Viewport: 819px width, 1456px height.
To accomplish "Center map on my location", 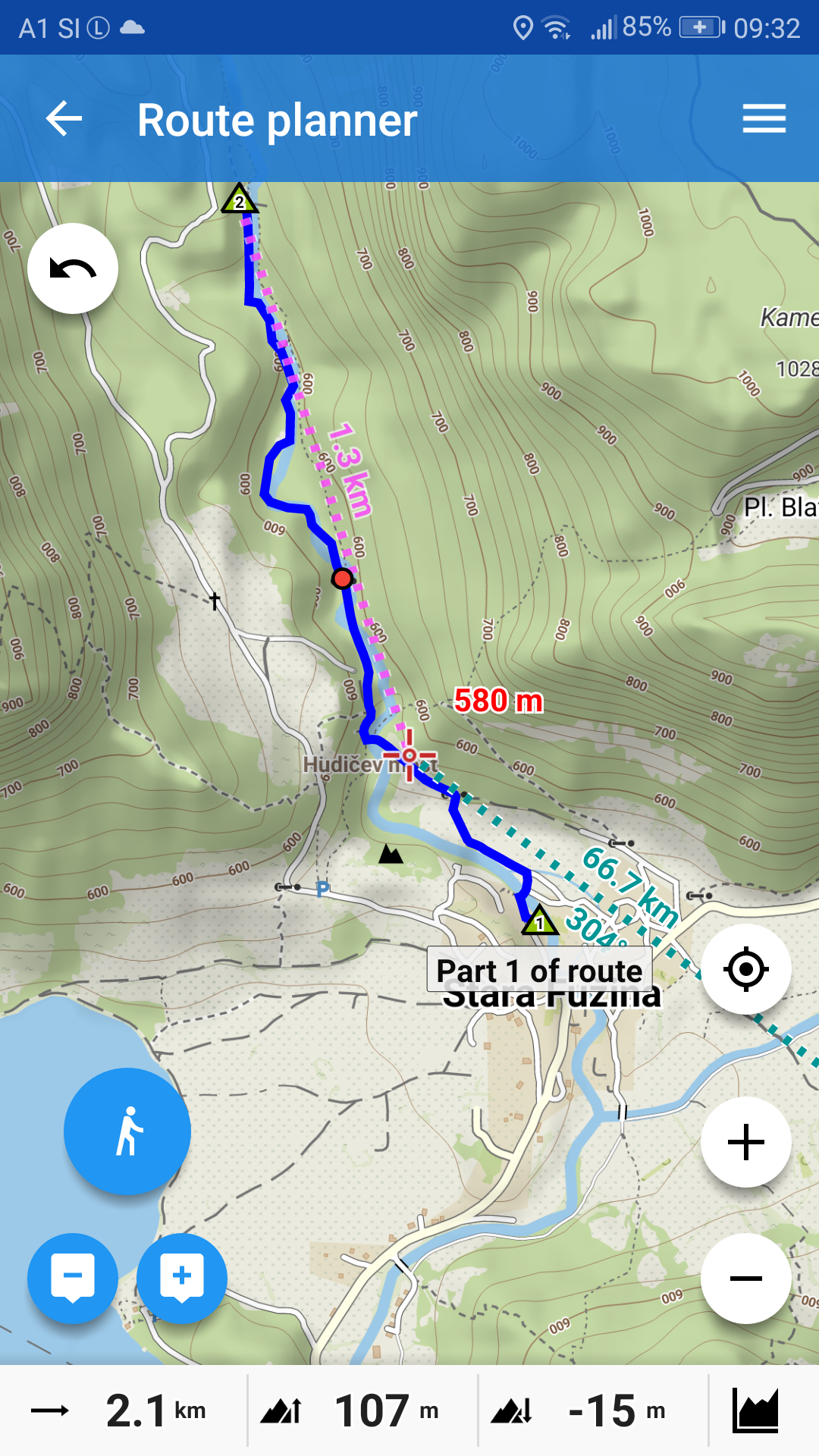I will [746, 969].
